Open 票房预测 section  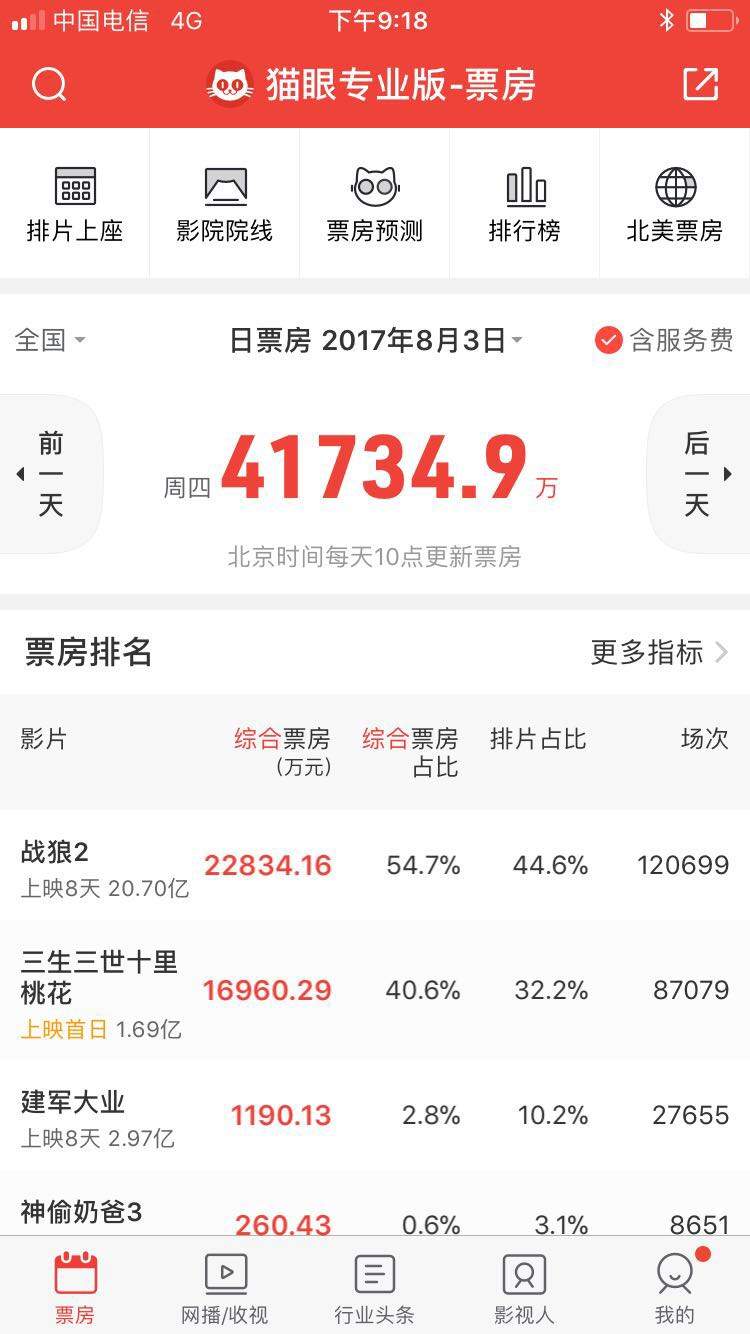pos(375,204)
